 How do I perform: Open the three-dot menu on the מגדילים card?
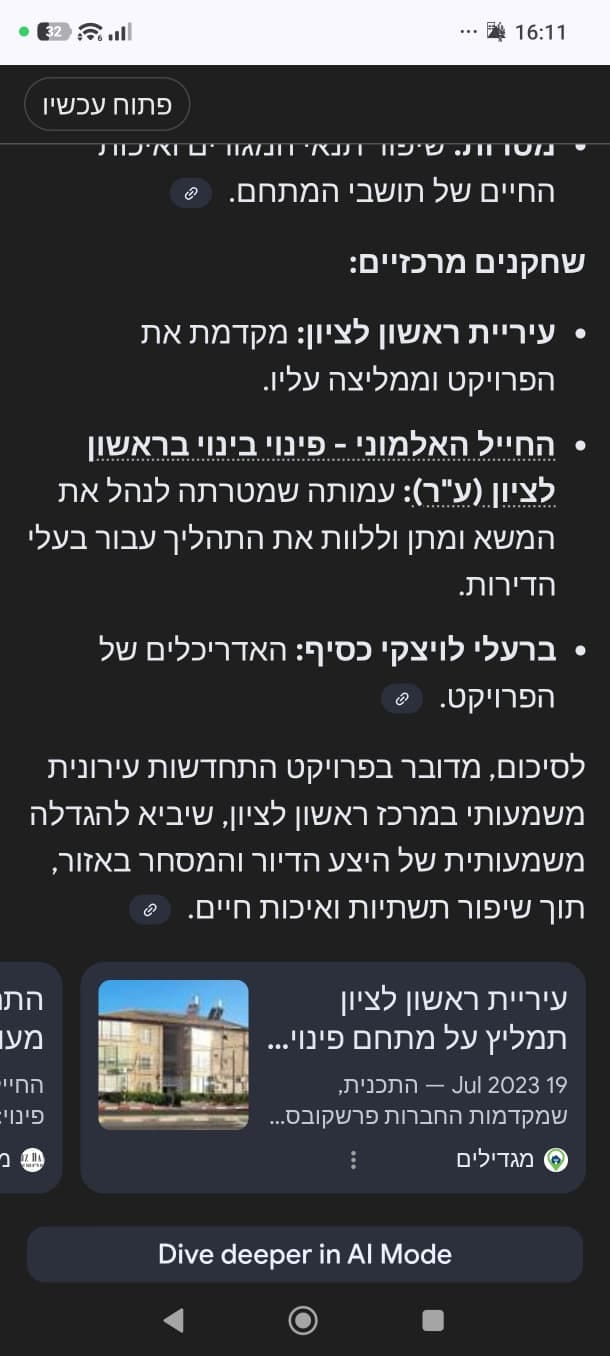pos(353,1160)
